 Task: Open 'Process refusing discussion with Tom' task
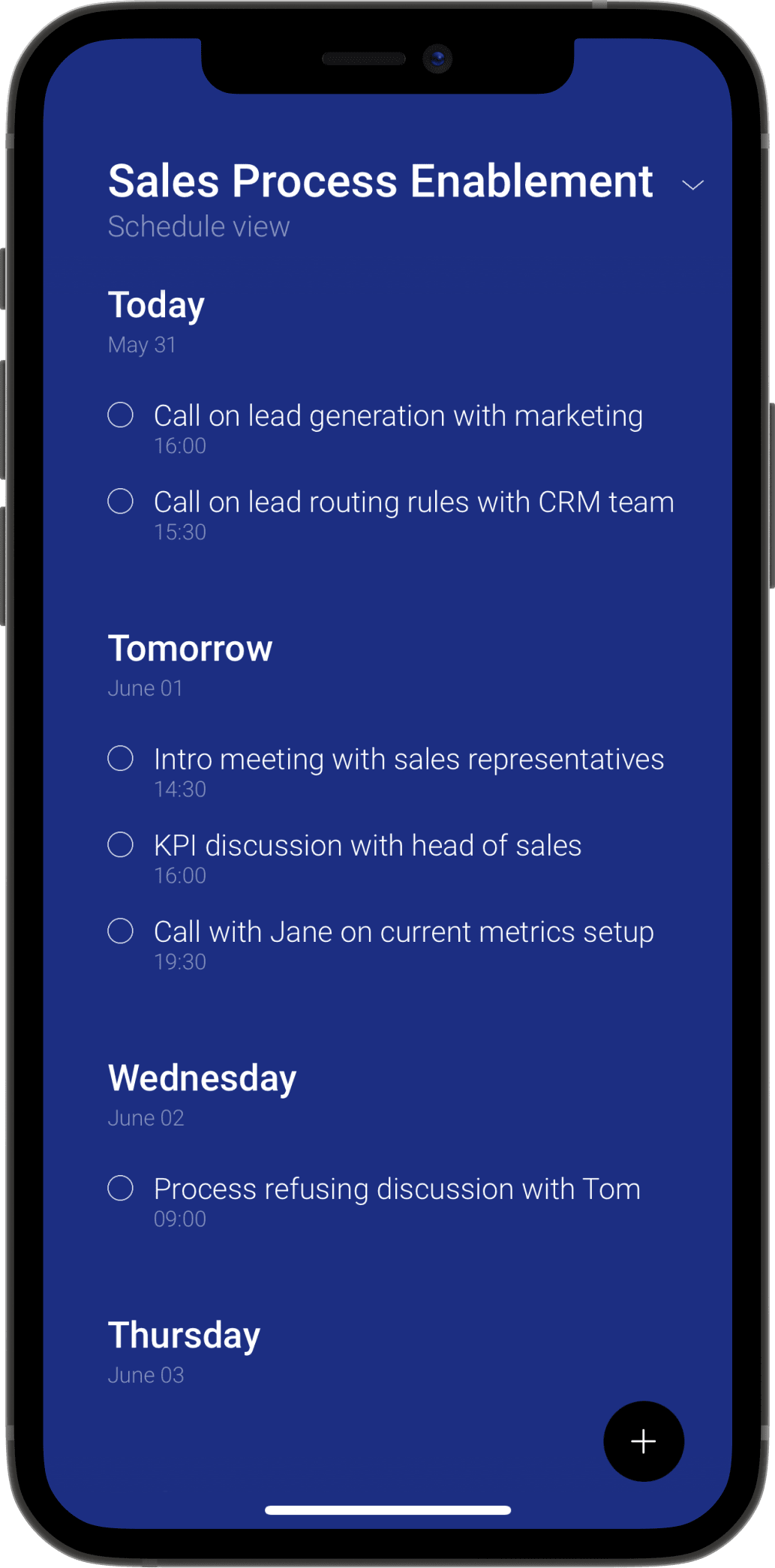397,1189
